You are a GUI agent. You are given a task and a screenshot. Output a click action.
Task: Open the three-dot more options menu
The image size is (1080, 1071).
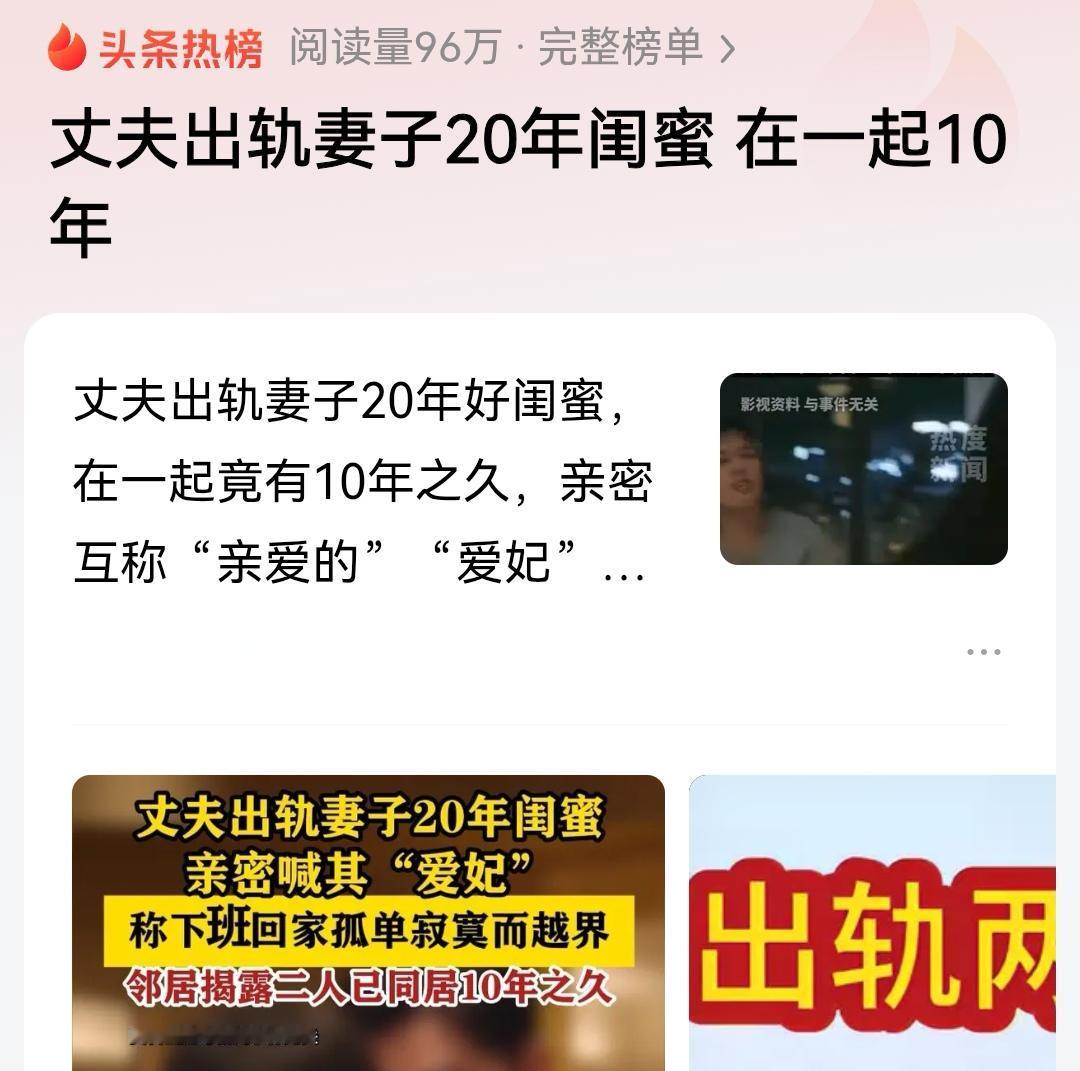tap(983, 652)
